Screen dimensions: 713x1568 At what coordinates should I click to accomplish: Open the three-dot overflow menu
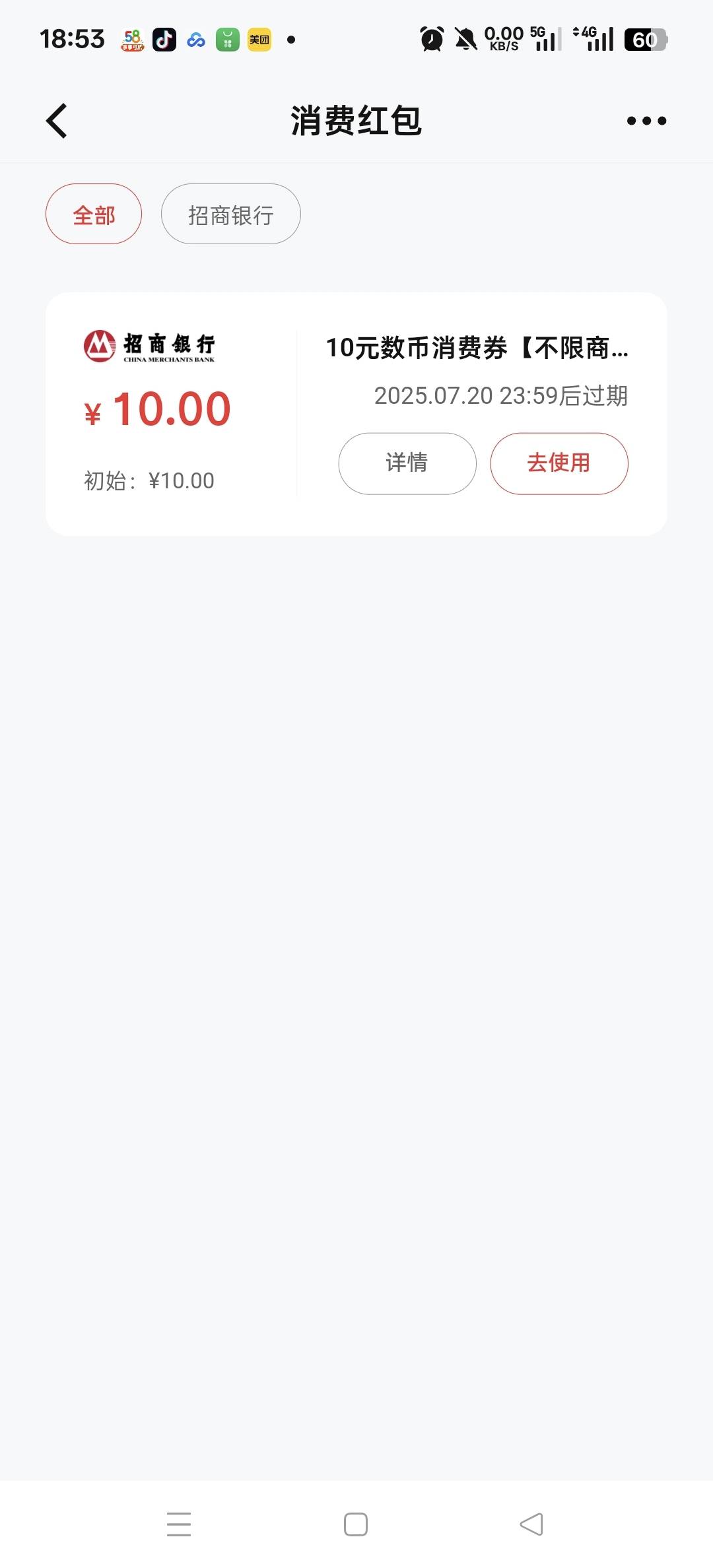(646, 121)
